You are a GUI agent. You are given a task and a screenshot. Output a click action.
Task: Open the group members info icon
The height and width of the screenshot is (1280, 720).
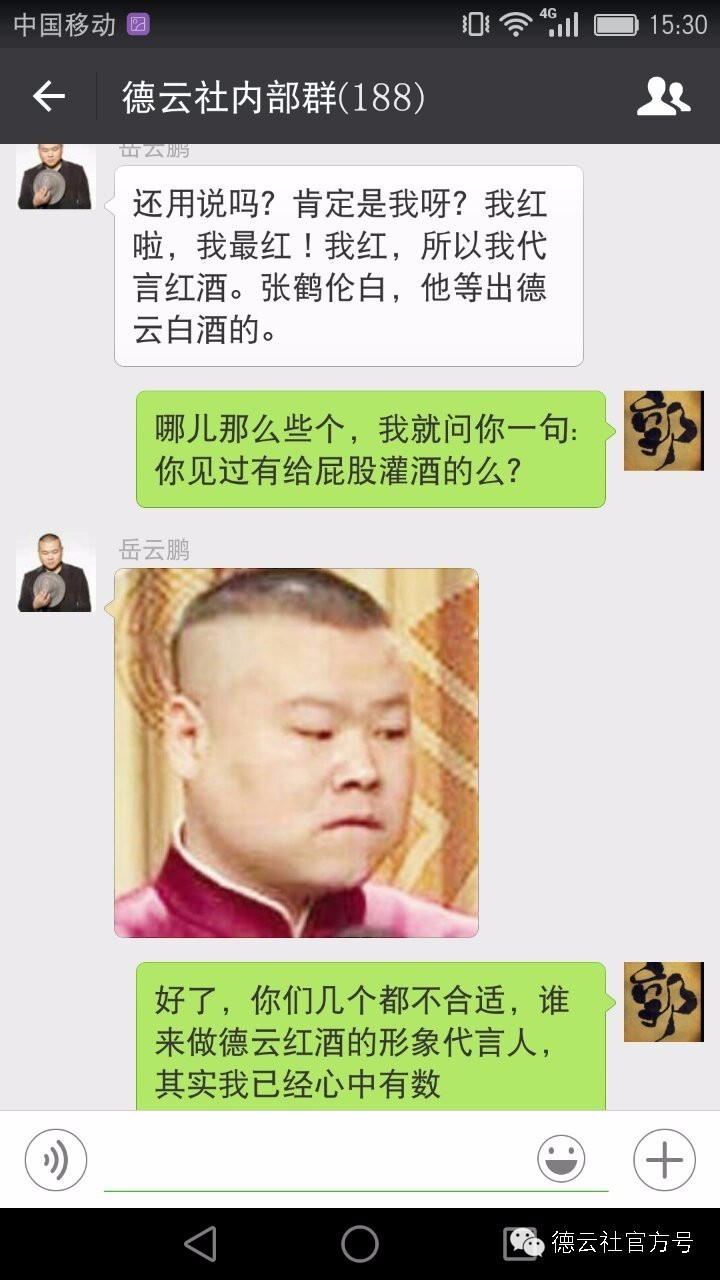(663, 97)
